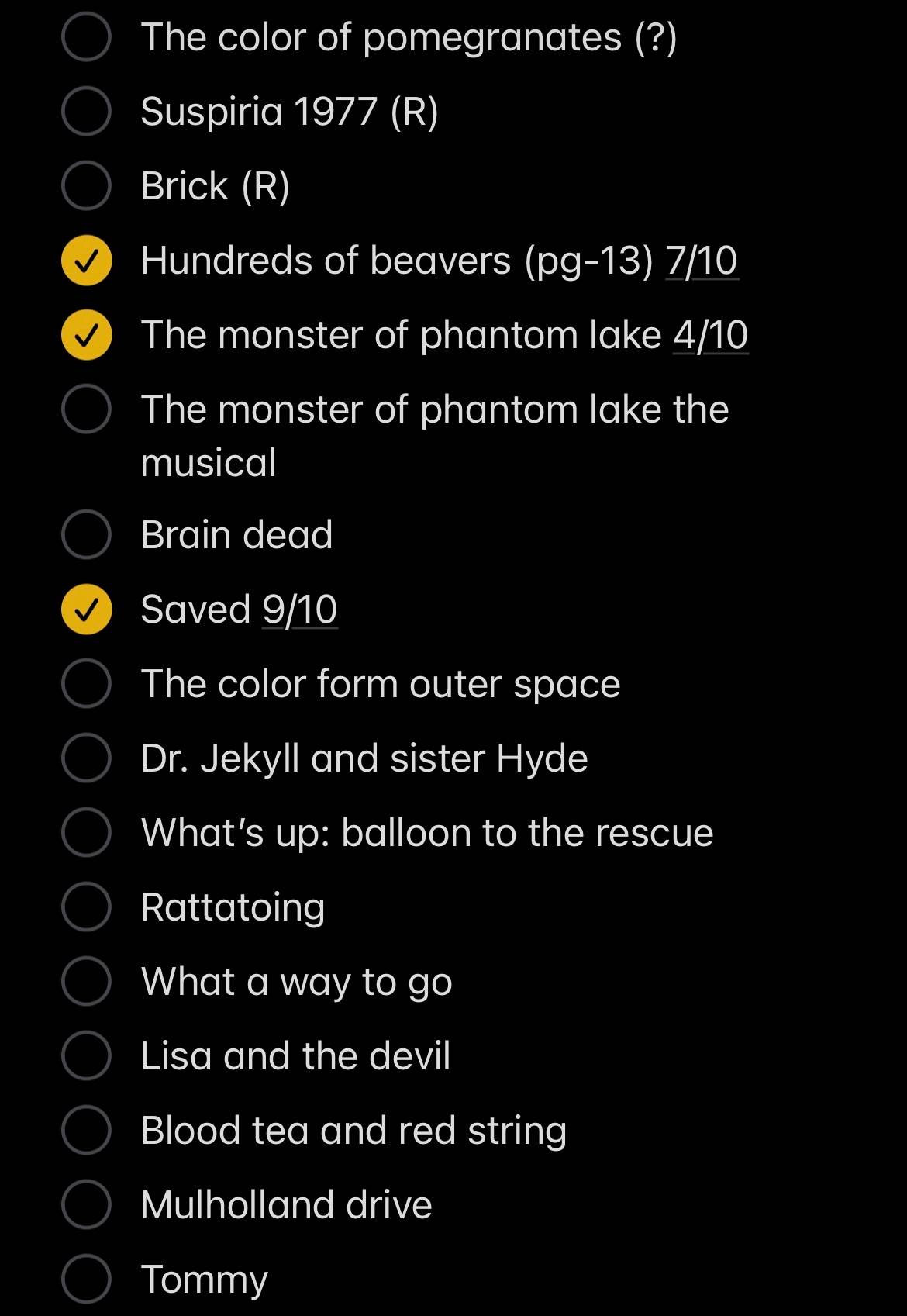Uncheck the Saved 9/10 item
Viewport: 907px width, 1316px height.
[x=86, y=609]
